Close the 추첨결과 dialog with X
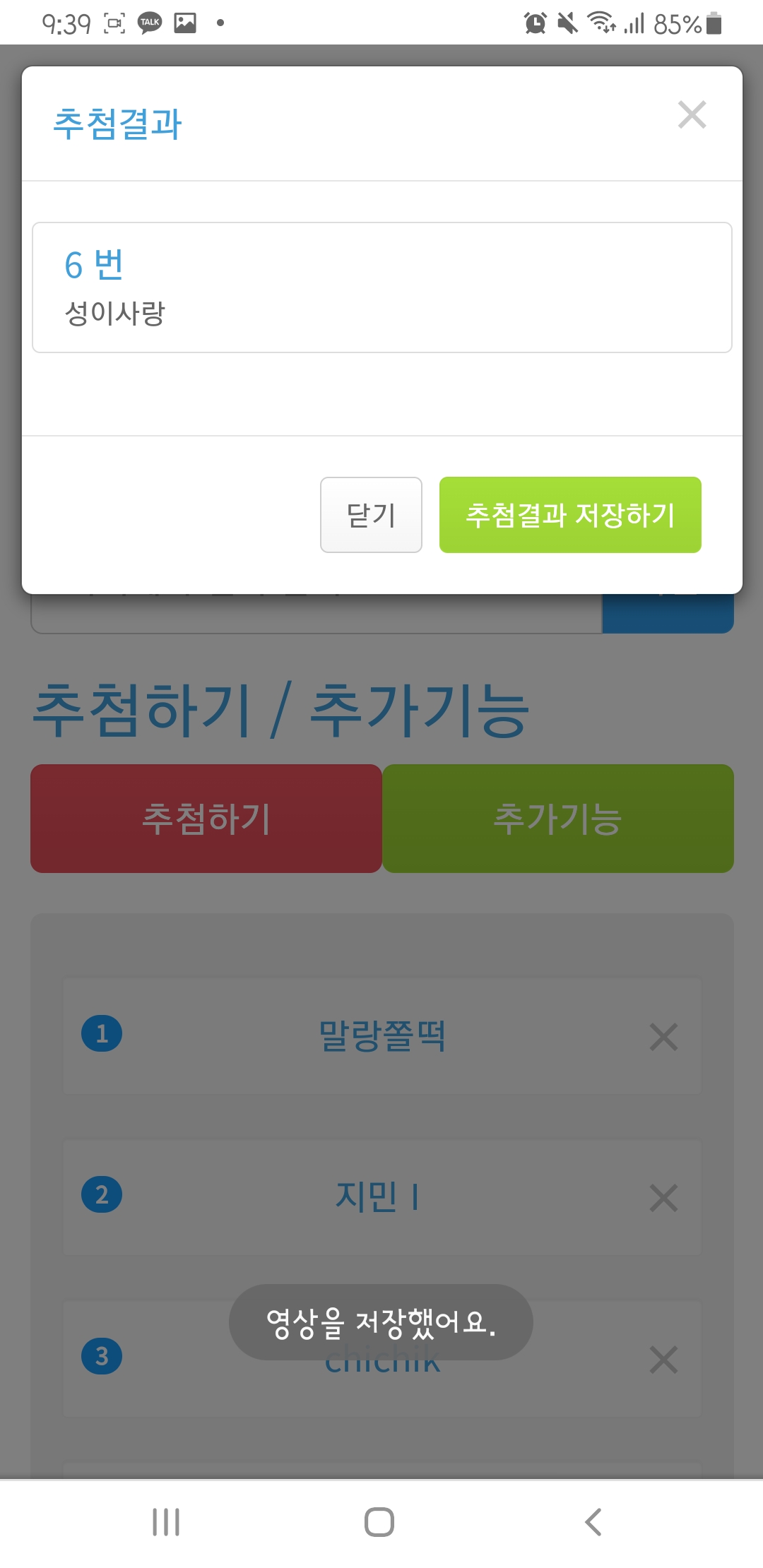 tap(692, 115)
